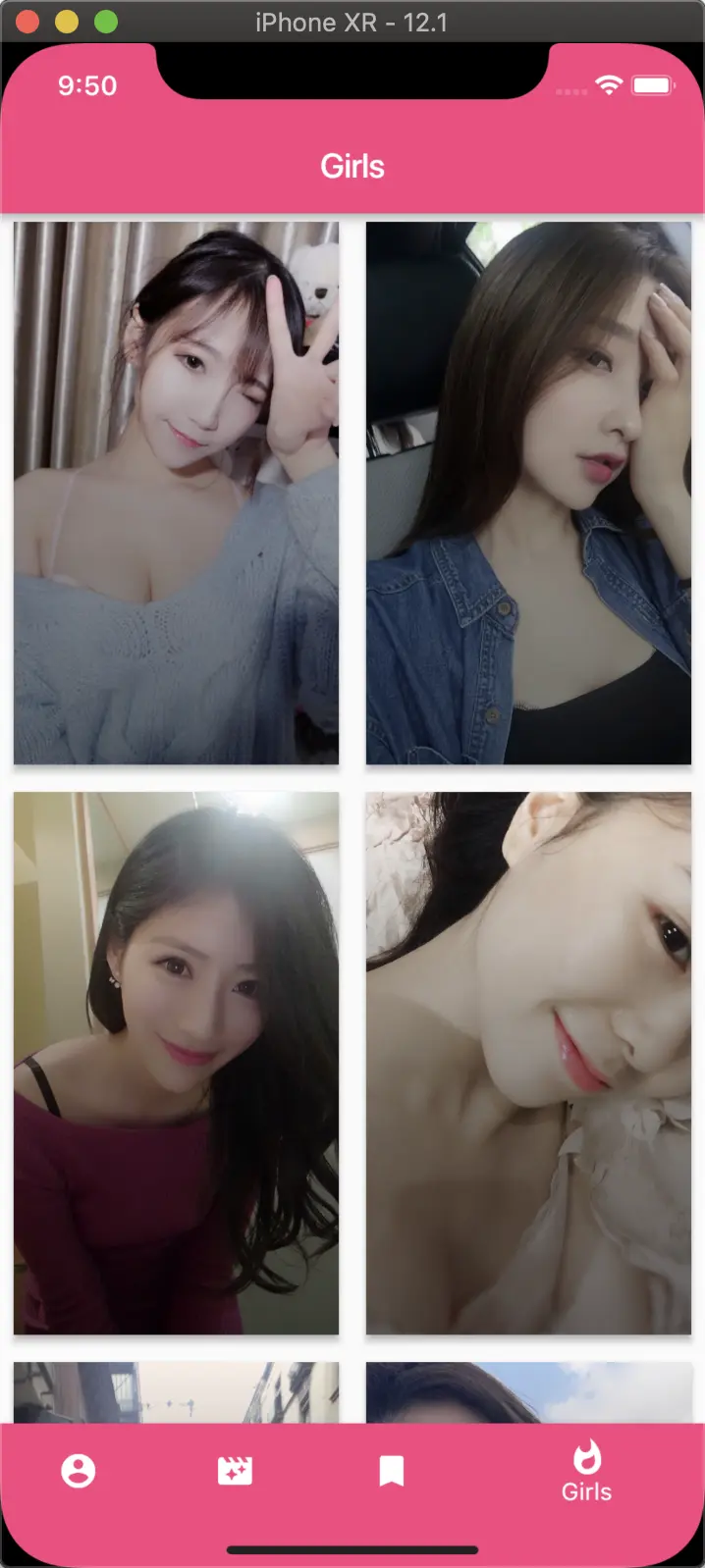Viewport: 705px width, 1568px height.
Task: Switch to the movies tab
Action: (x=235, y=1471)
